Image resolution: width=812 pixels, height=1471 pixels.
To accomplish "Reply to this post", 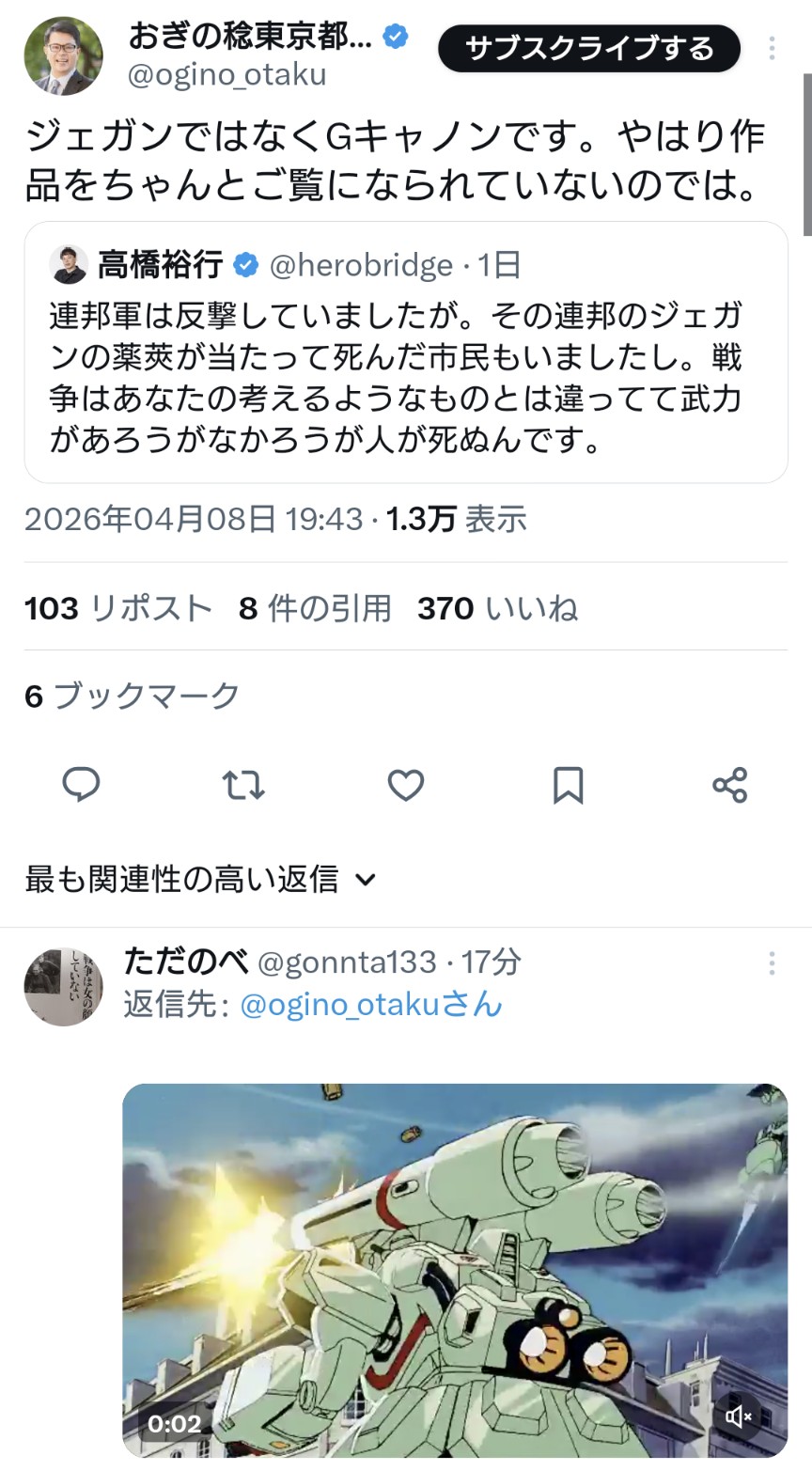I will pos(81,784).
